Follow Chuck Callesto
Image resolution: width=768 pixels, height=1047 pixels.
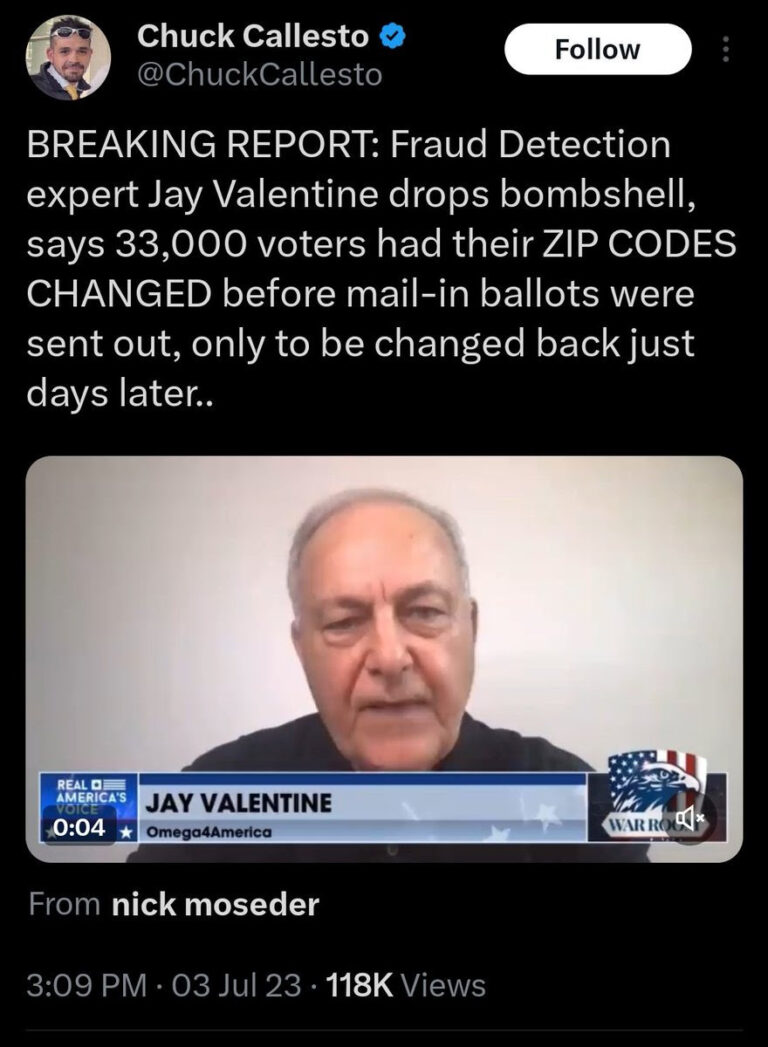pos(597,50)
